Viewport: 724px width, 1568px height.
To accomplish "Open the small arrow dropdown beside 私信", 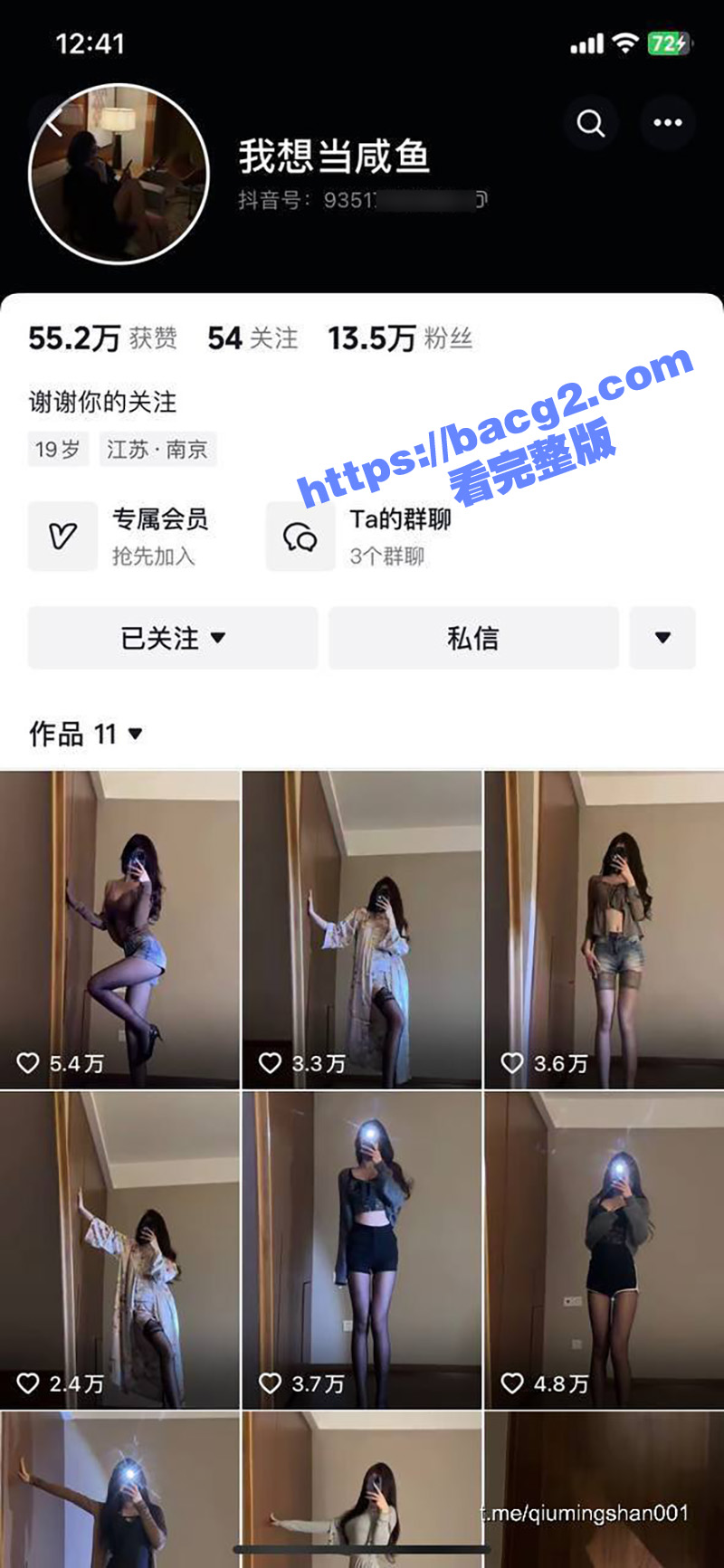I will pos(662,638).
